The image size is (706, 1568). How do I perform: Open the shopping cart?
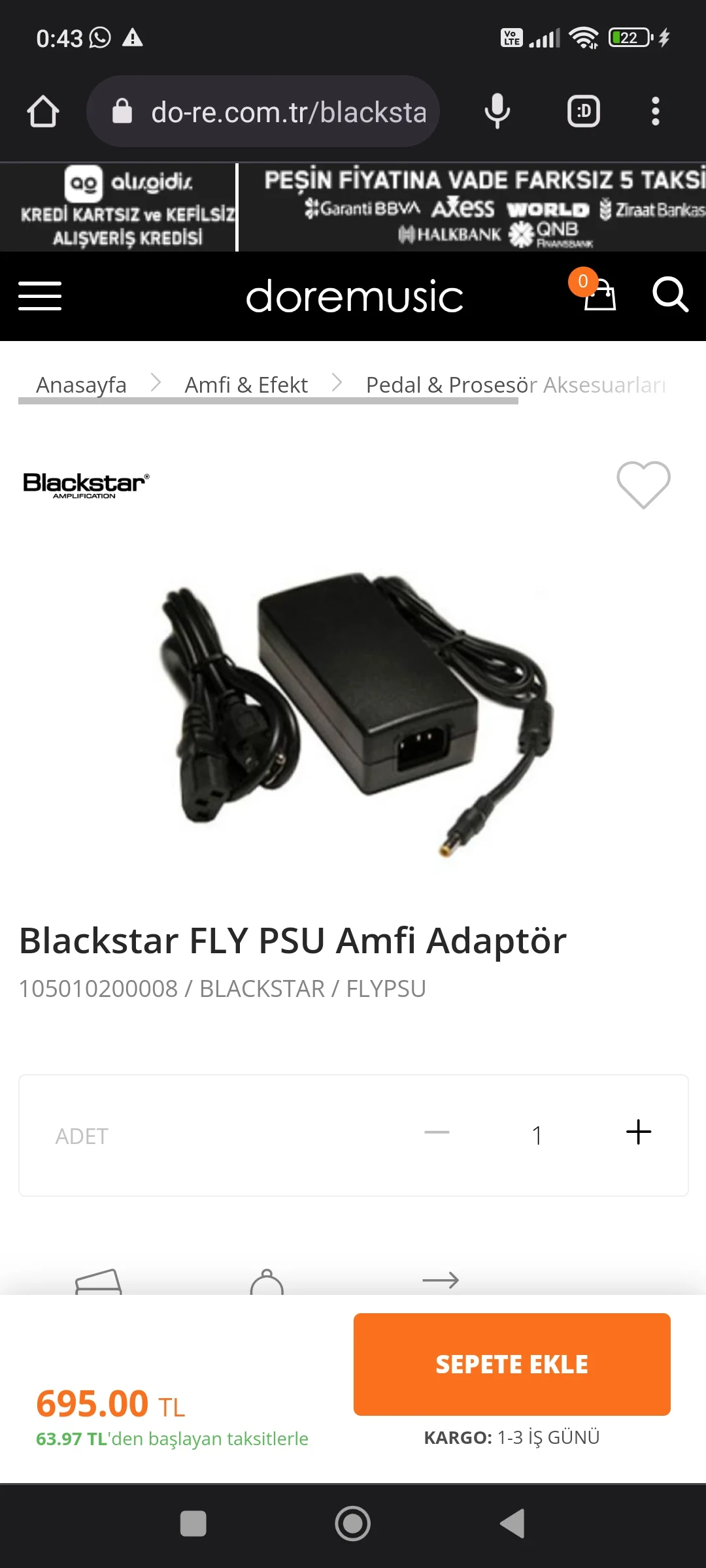[x=598, y=295]
